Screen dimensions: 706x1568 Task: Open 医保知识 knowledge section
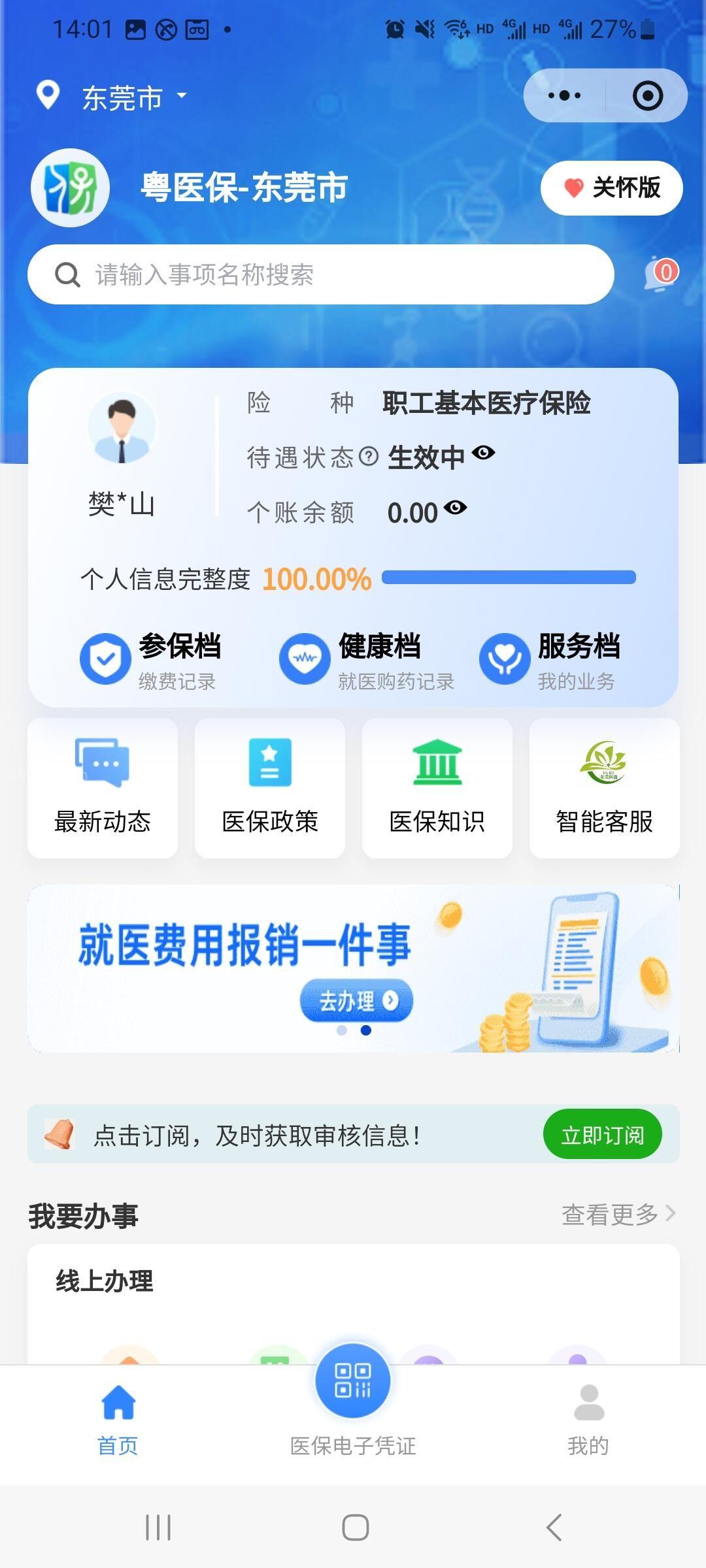(x=437, y=788)
